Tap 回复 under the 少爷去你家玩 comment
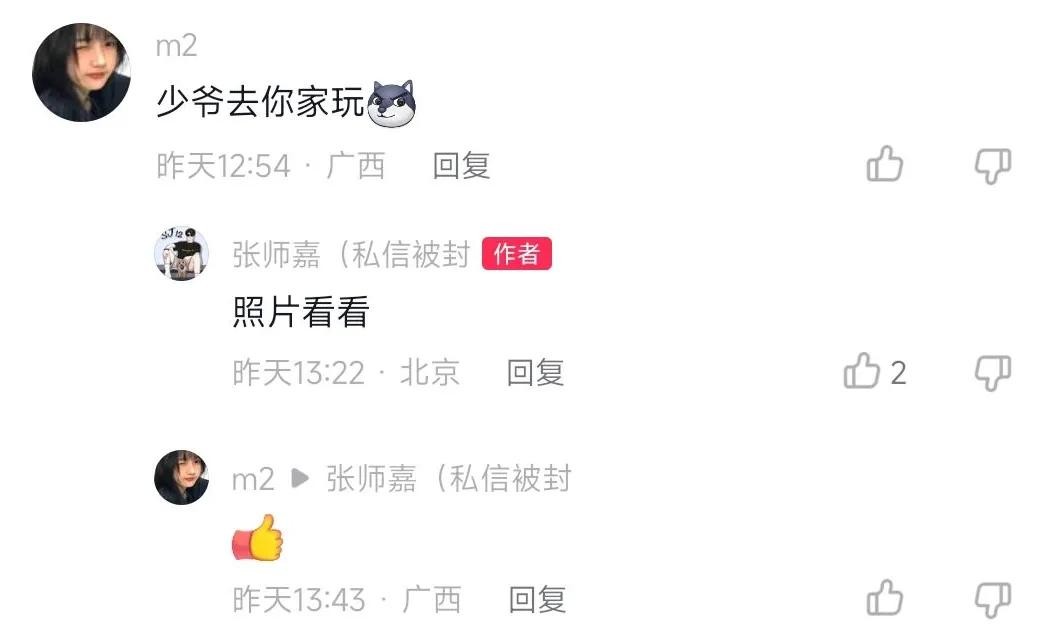The image size is (1061, 638). [x=461, y=165]
